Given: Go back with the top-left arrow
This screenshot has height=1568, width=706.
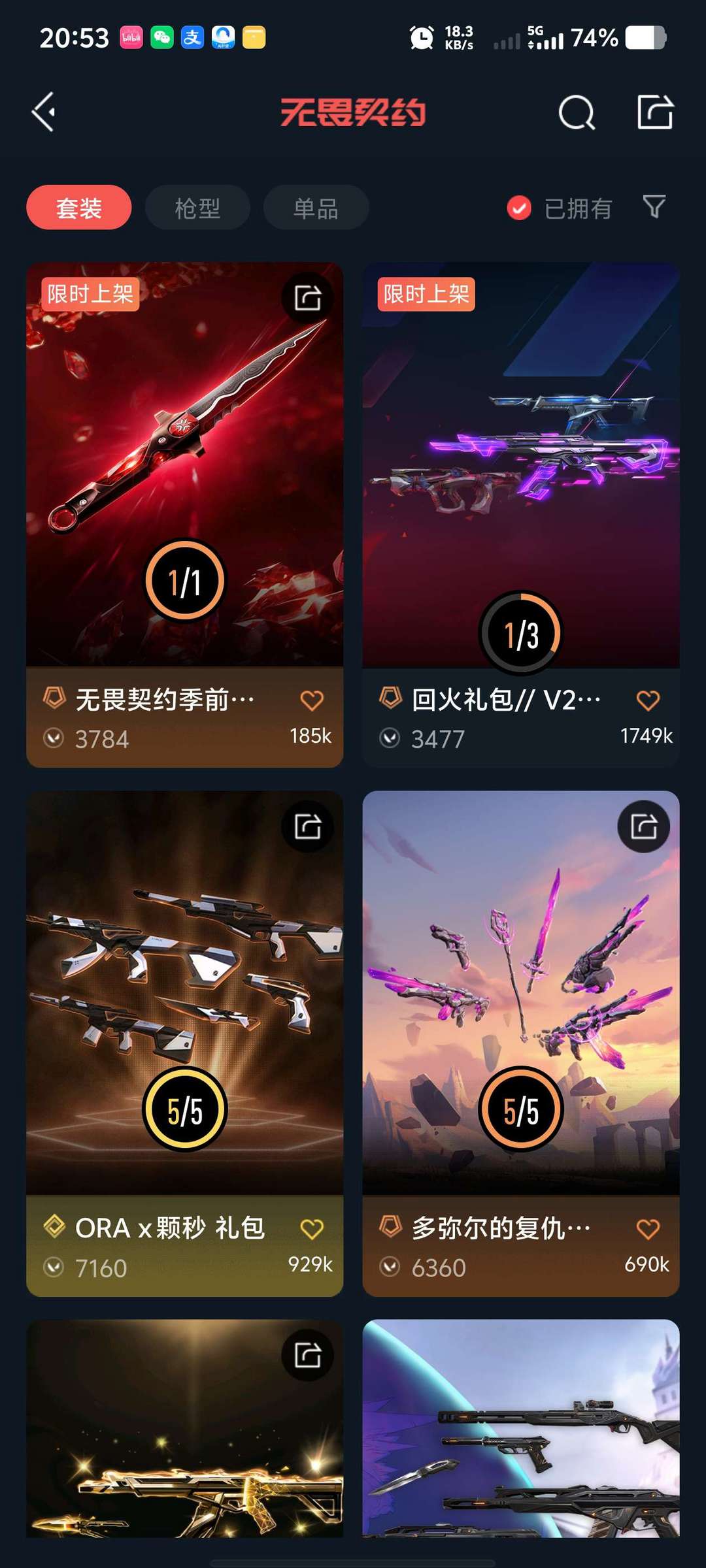Looking at the screenshot, I should (44, 112).
